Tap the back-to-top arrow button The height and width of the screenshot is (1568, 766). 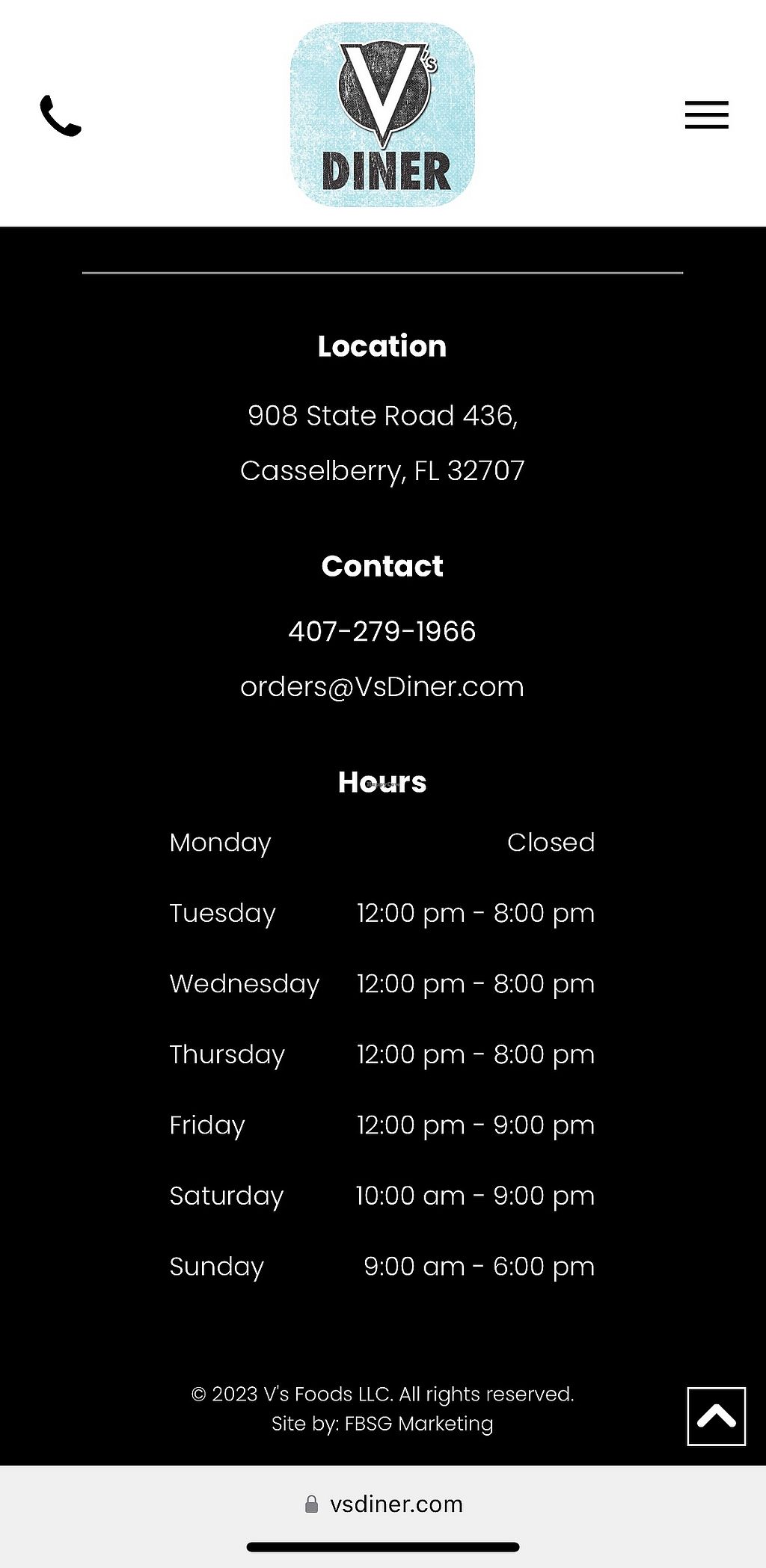[x=716, y=1416]
